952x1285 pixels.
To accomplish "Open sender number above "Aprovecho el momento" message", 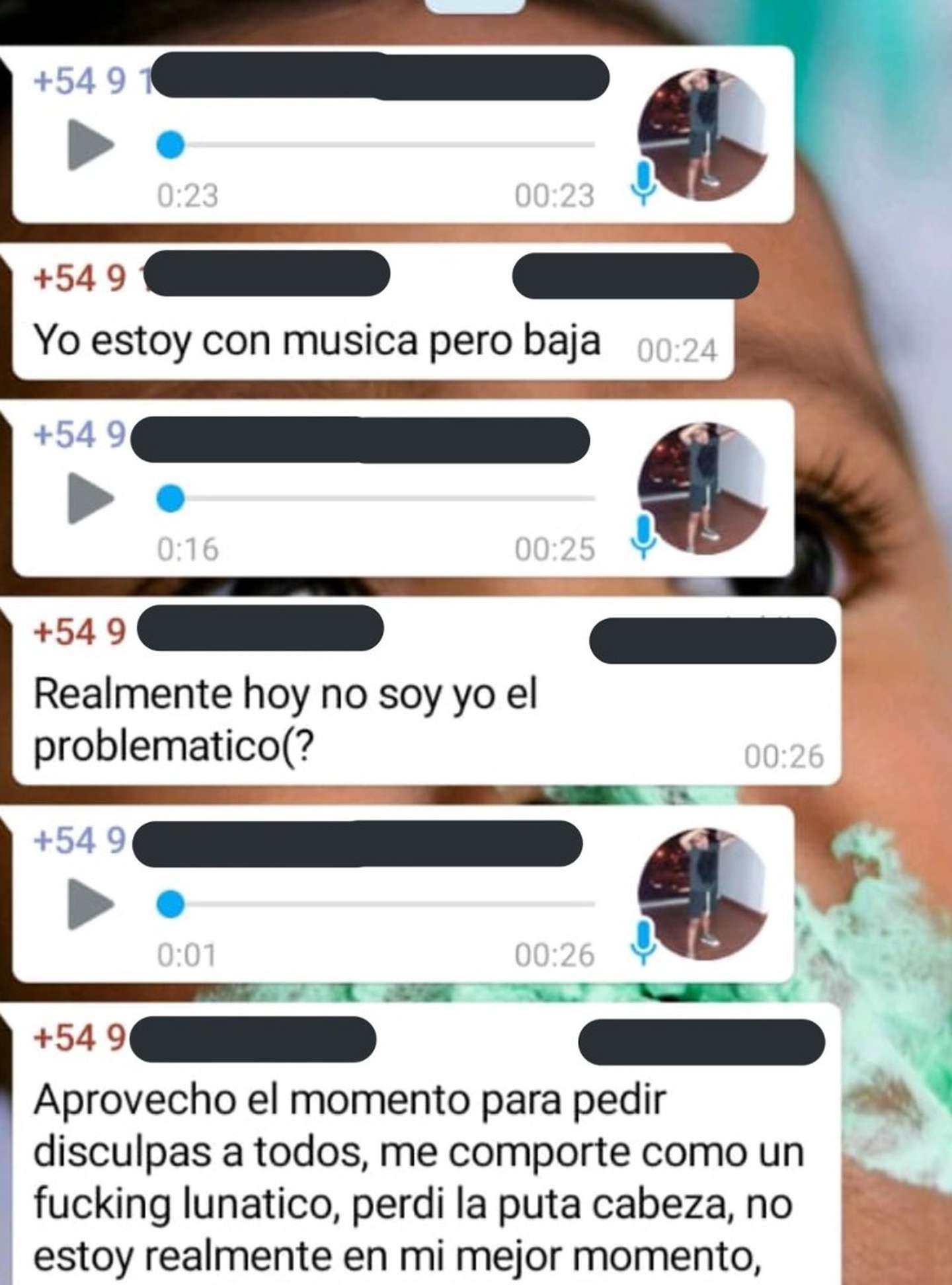I will pos(79,1037).
